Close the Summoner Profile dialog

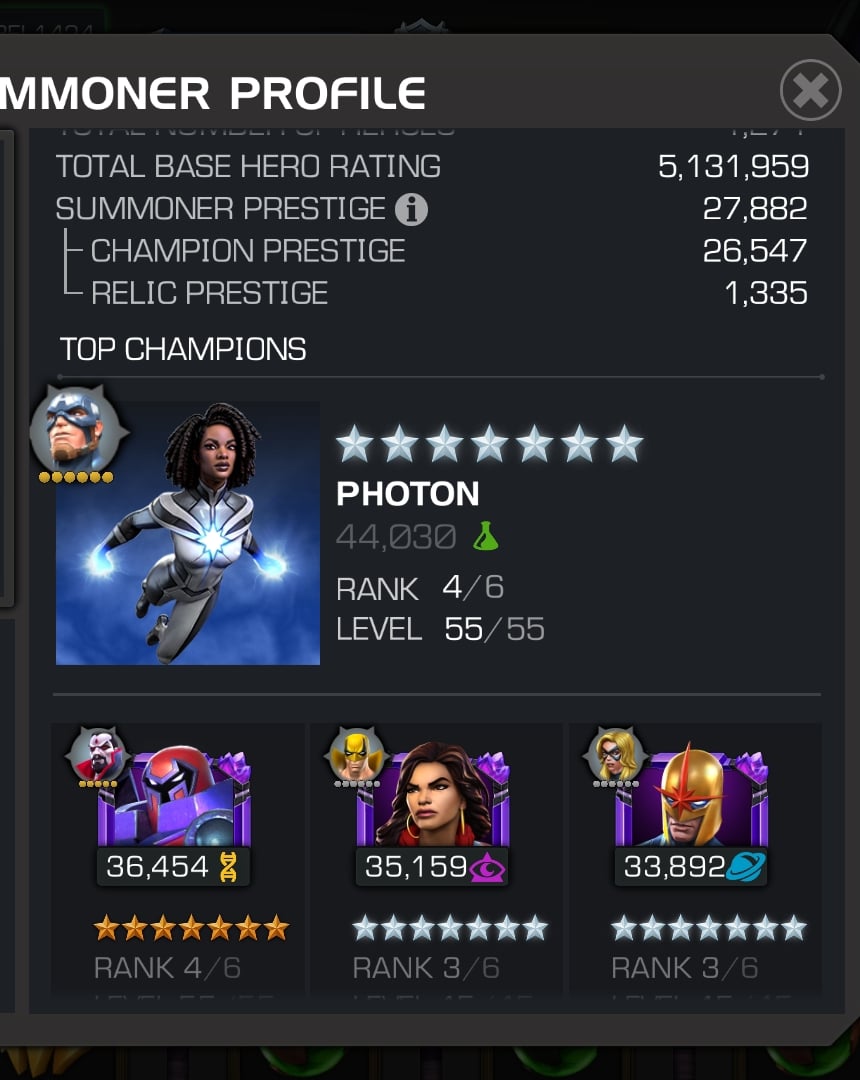point(810,91)
